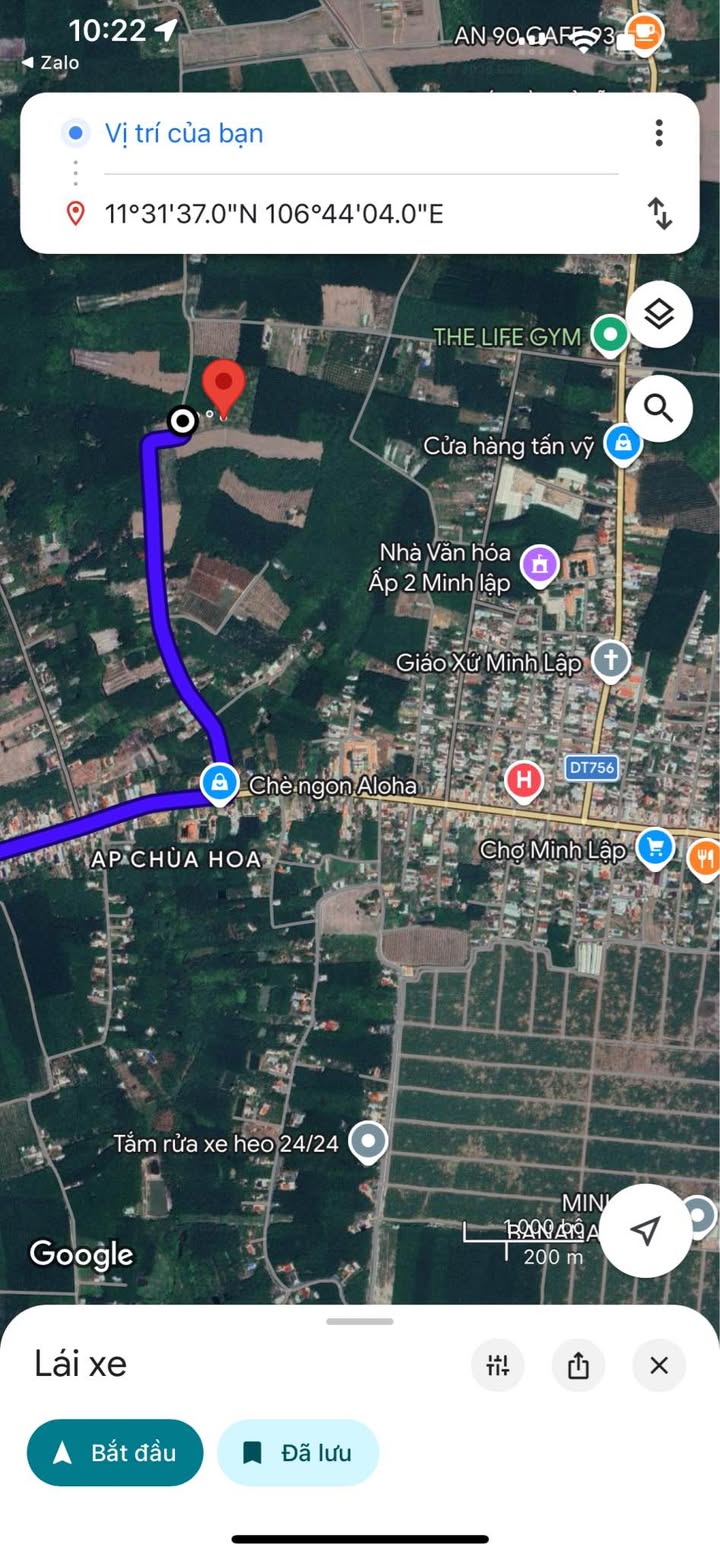The height and width of the screenshot is (1557, 720).
Task: Edit the destination coordinates field
Action: 274,213
